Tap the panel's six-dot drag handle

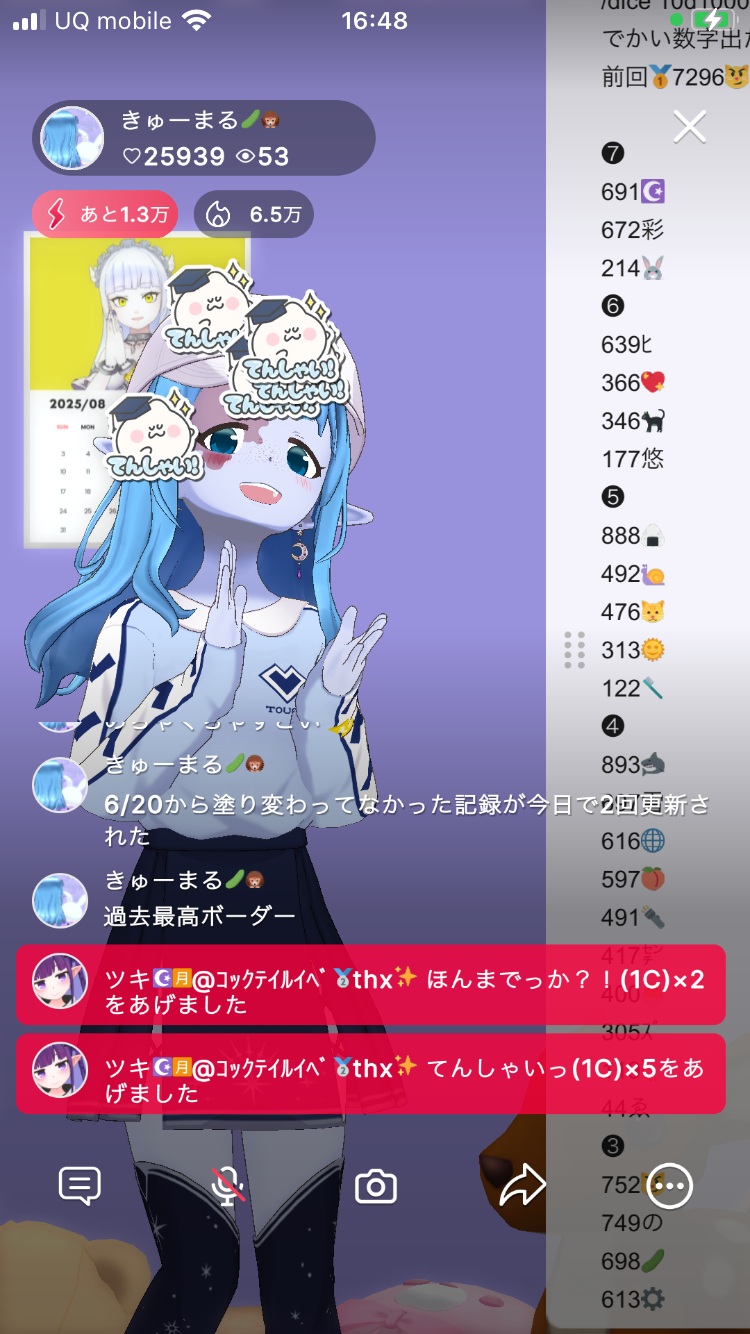574,650
